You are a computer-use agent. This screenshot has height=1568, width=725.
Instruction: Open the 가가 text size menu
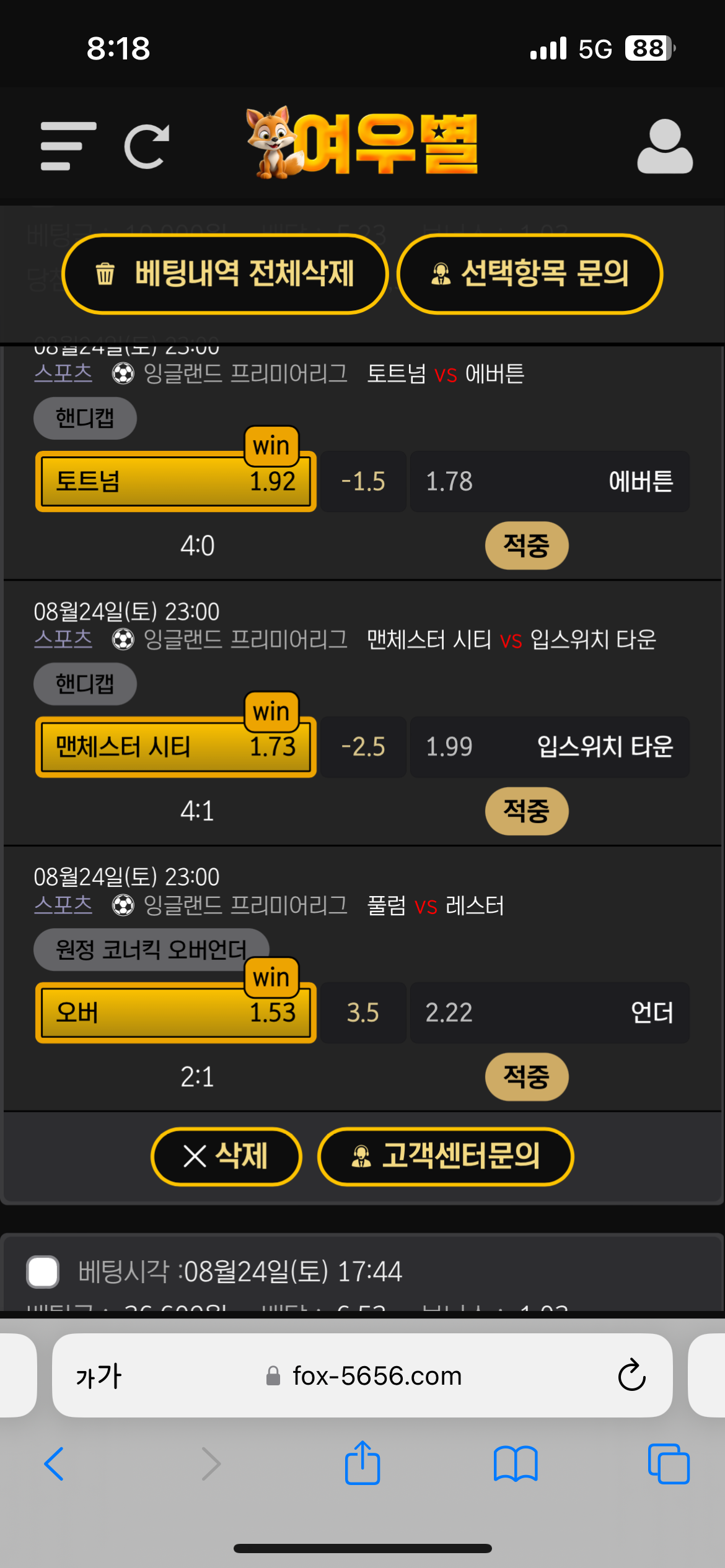99,1376
